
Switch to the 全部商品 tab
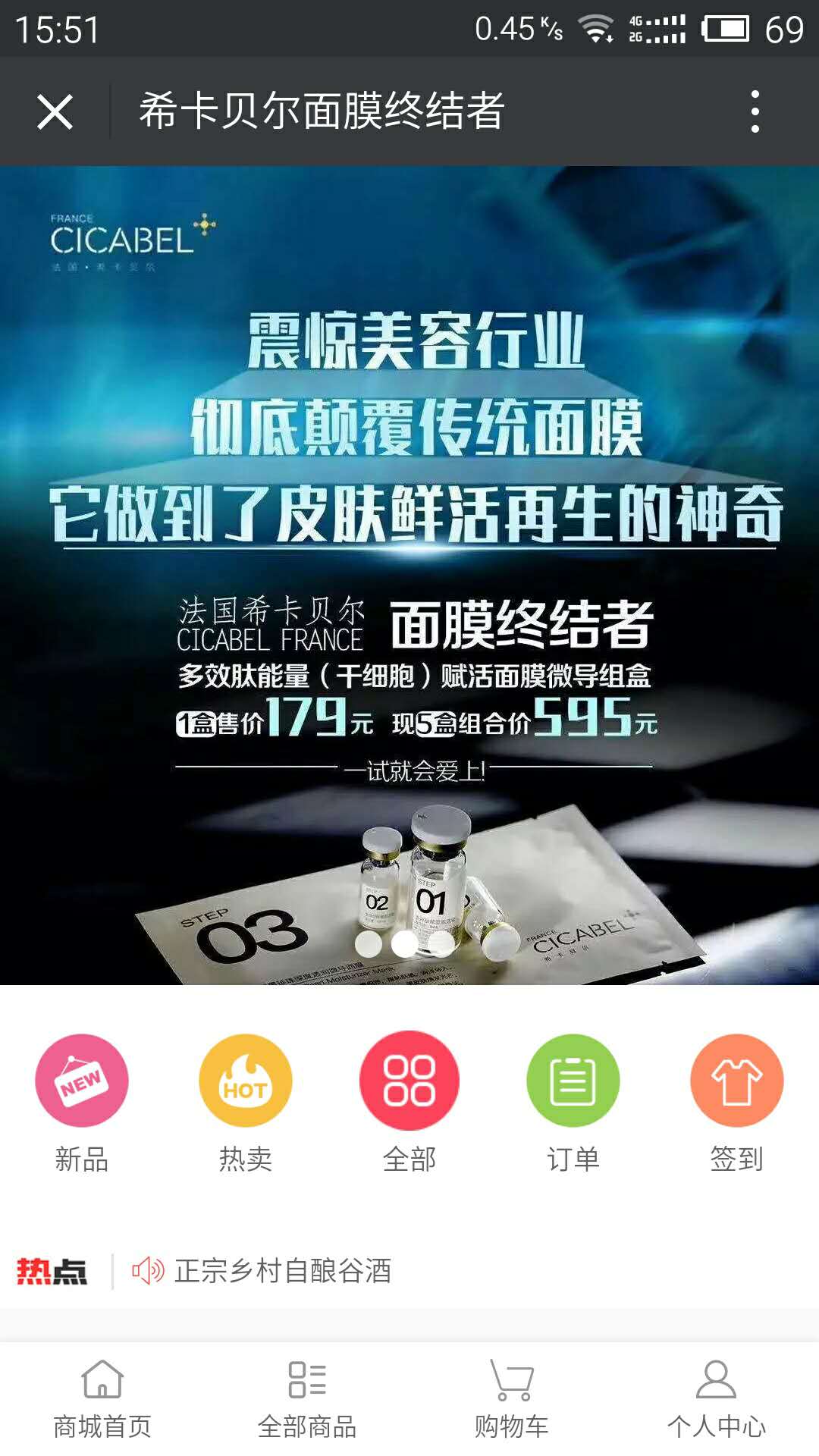pos(307,1399)
